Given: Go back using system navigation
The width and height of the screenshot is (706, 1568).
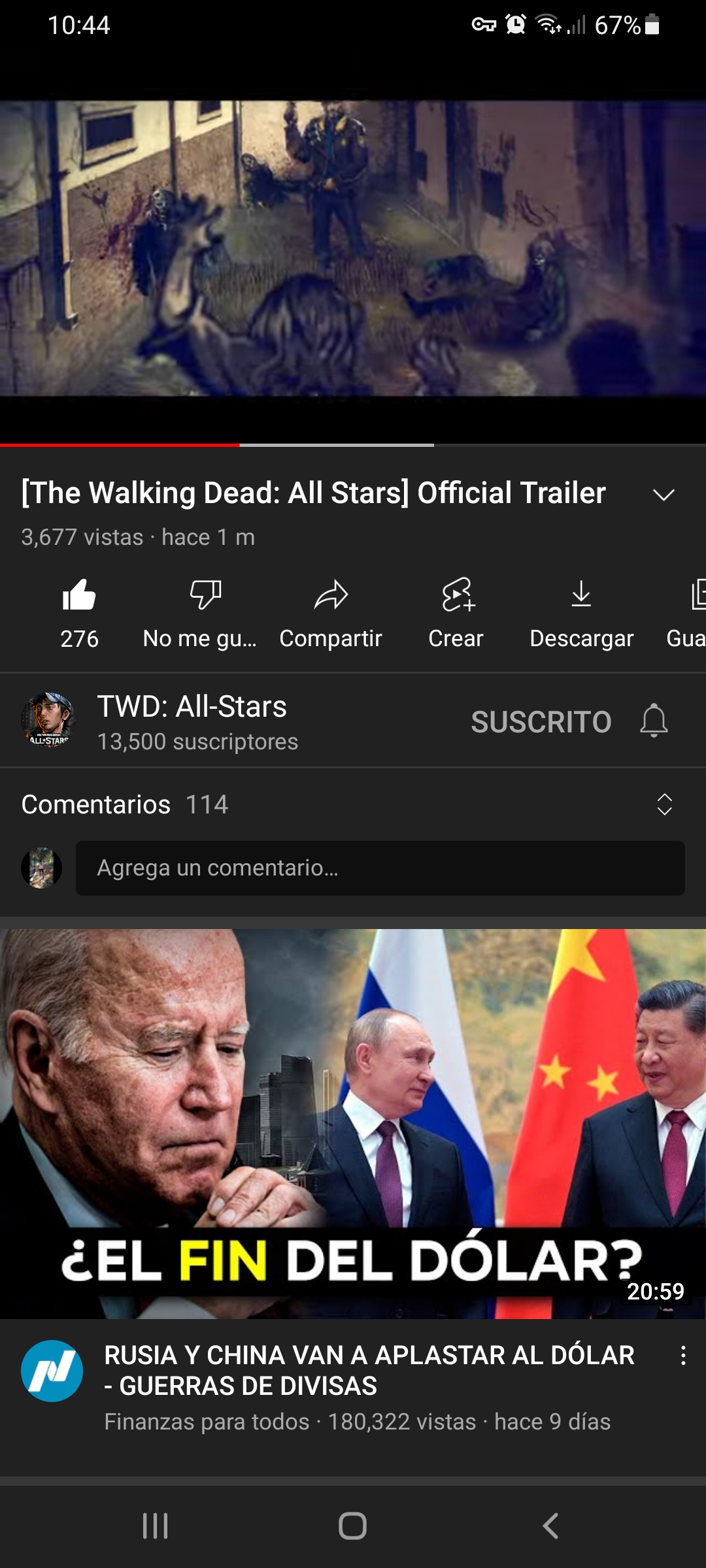Looking at the screenshot, I should point(550,1526).
